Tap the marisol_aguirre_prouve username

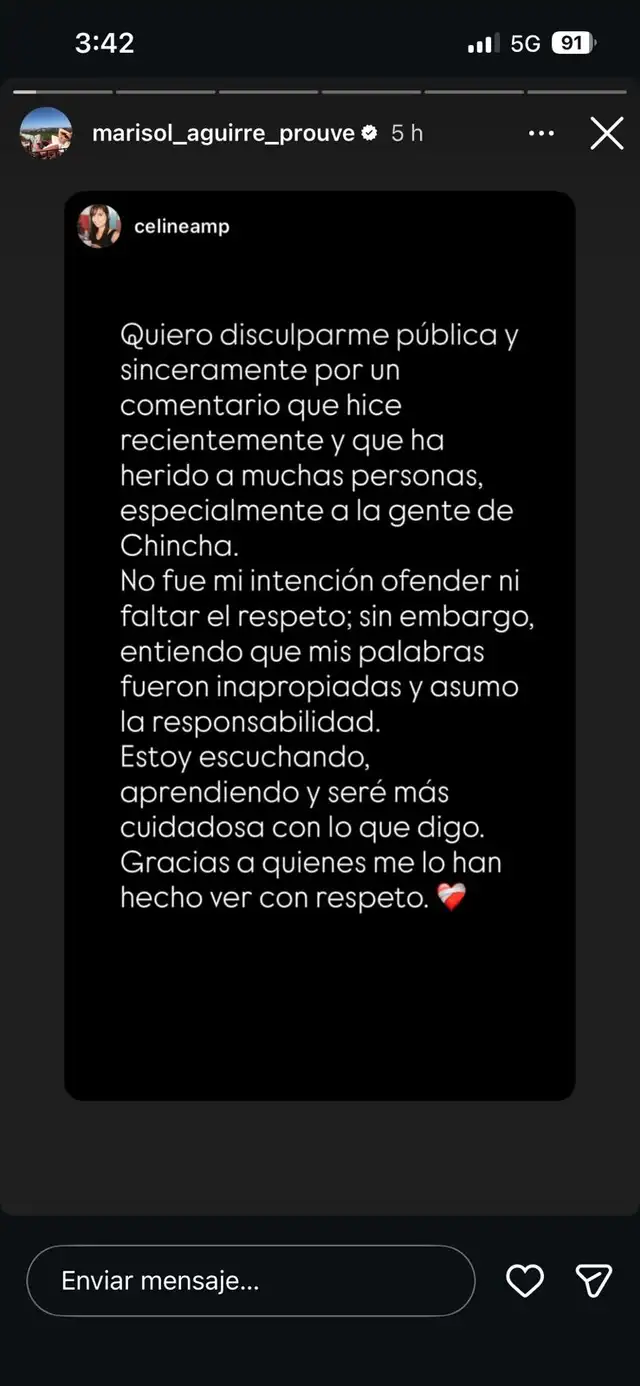(x=223, y=133)
